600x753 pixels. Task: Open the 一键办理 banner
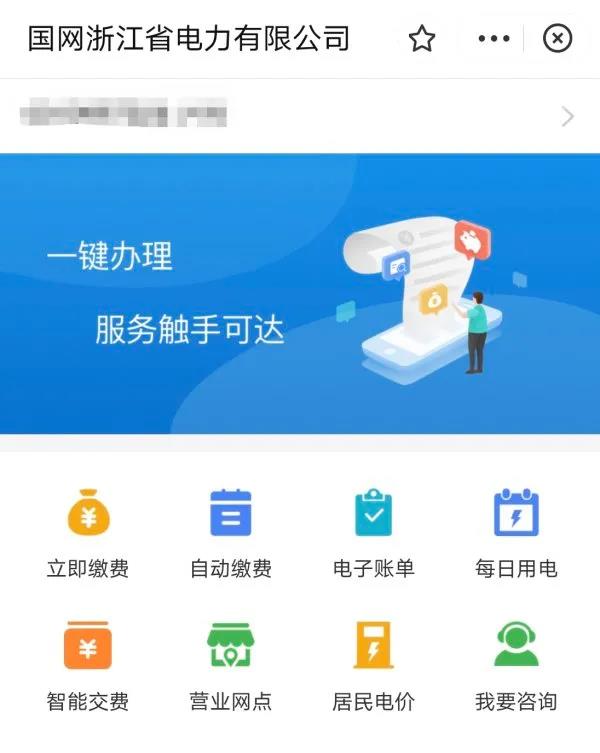tap(300, 293)
